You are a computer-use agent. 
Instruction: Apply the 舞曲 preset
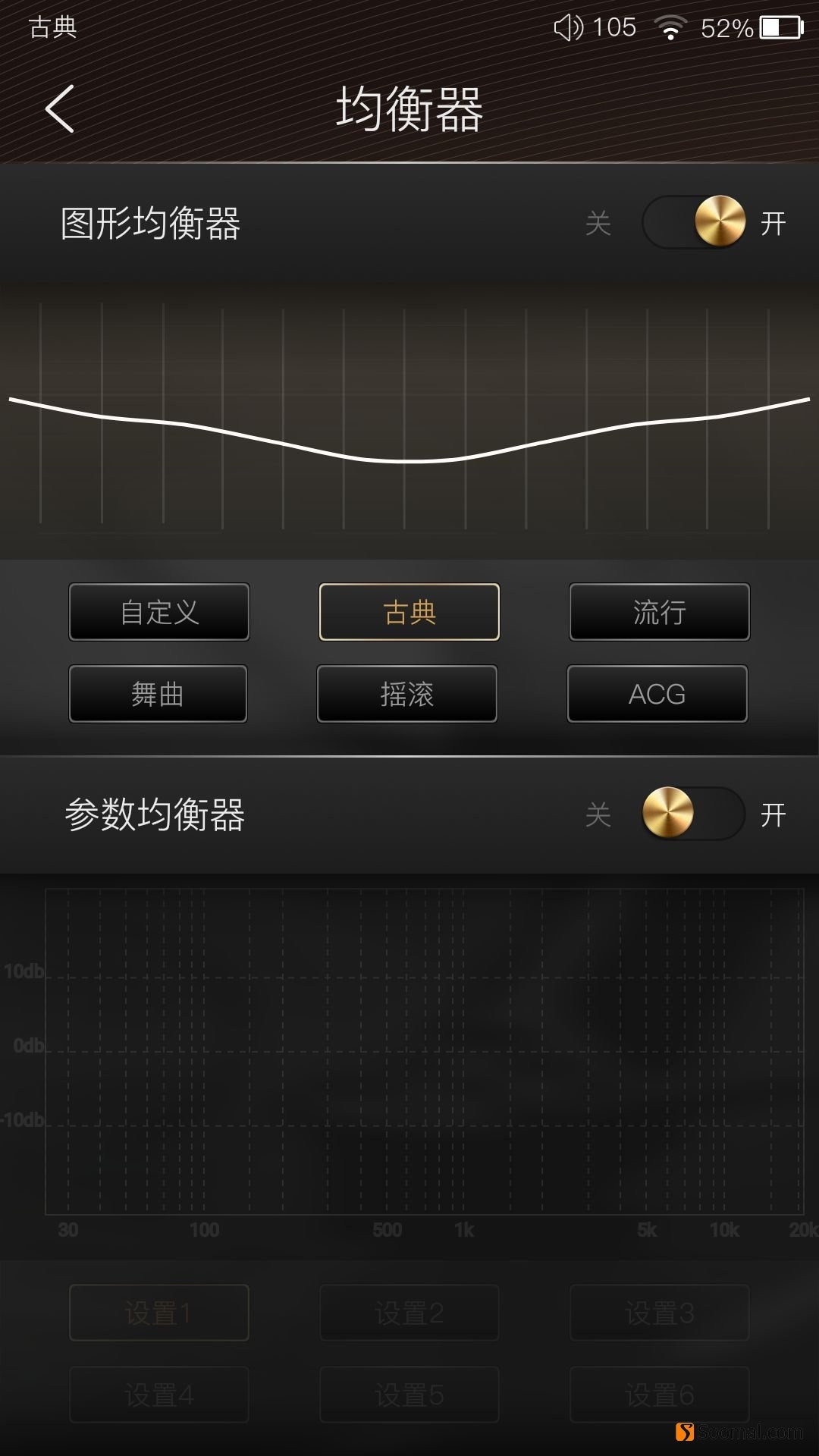point(158,694)
